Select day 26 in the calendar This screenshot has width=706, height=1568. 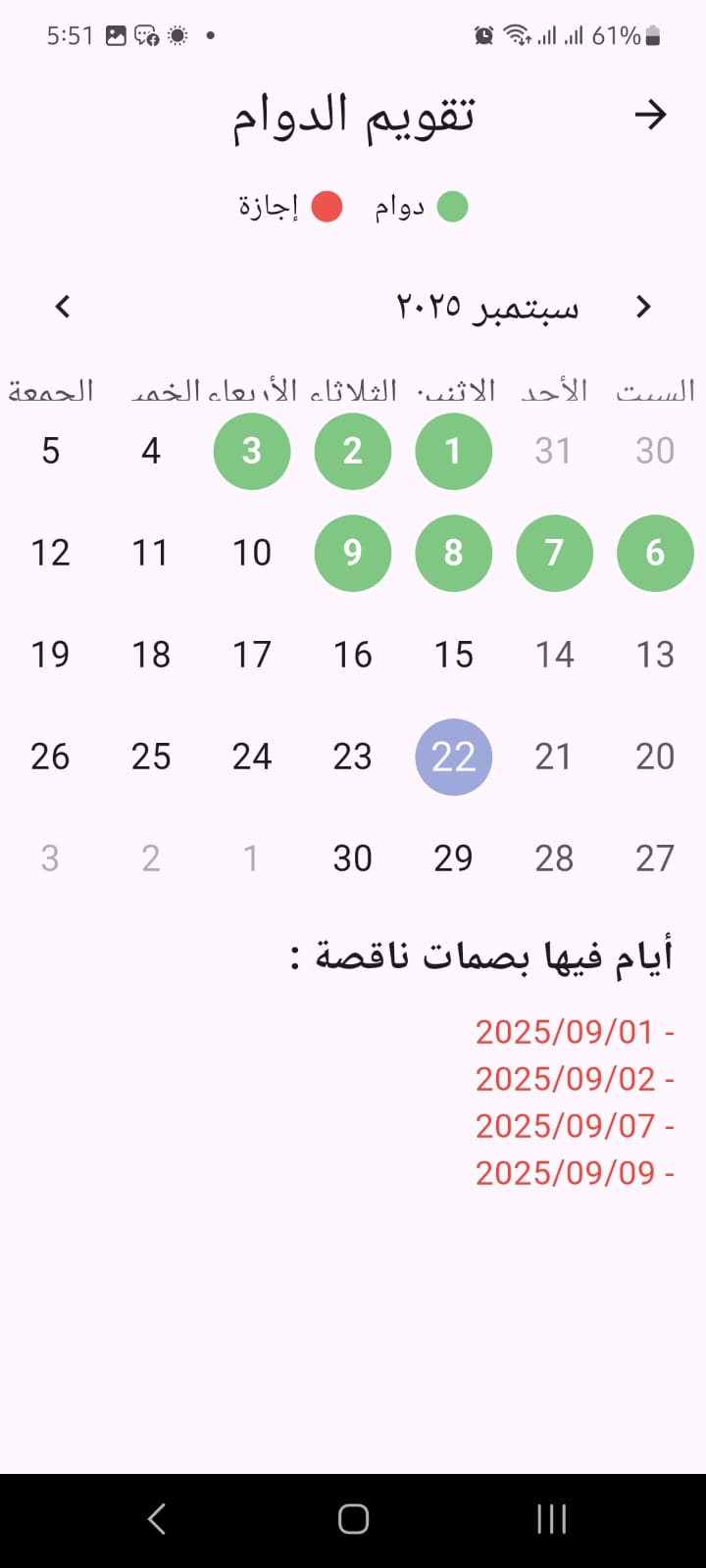click(x=50, y=757)
